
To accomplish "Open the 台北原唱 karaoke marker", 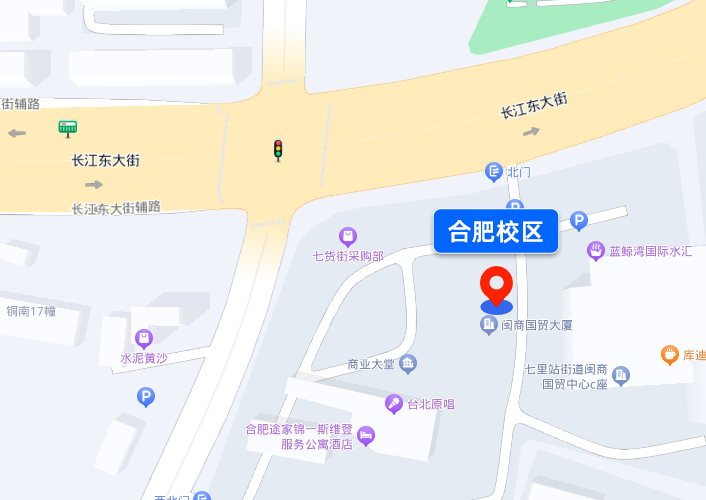I will click(x=395, y=404).
